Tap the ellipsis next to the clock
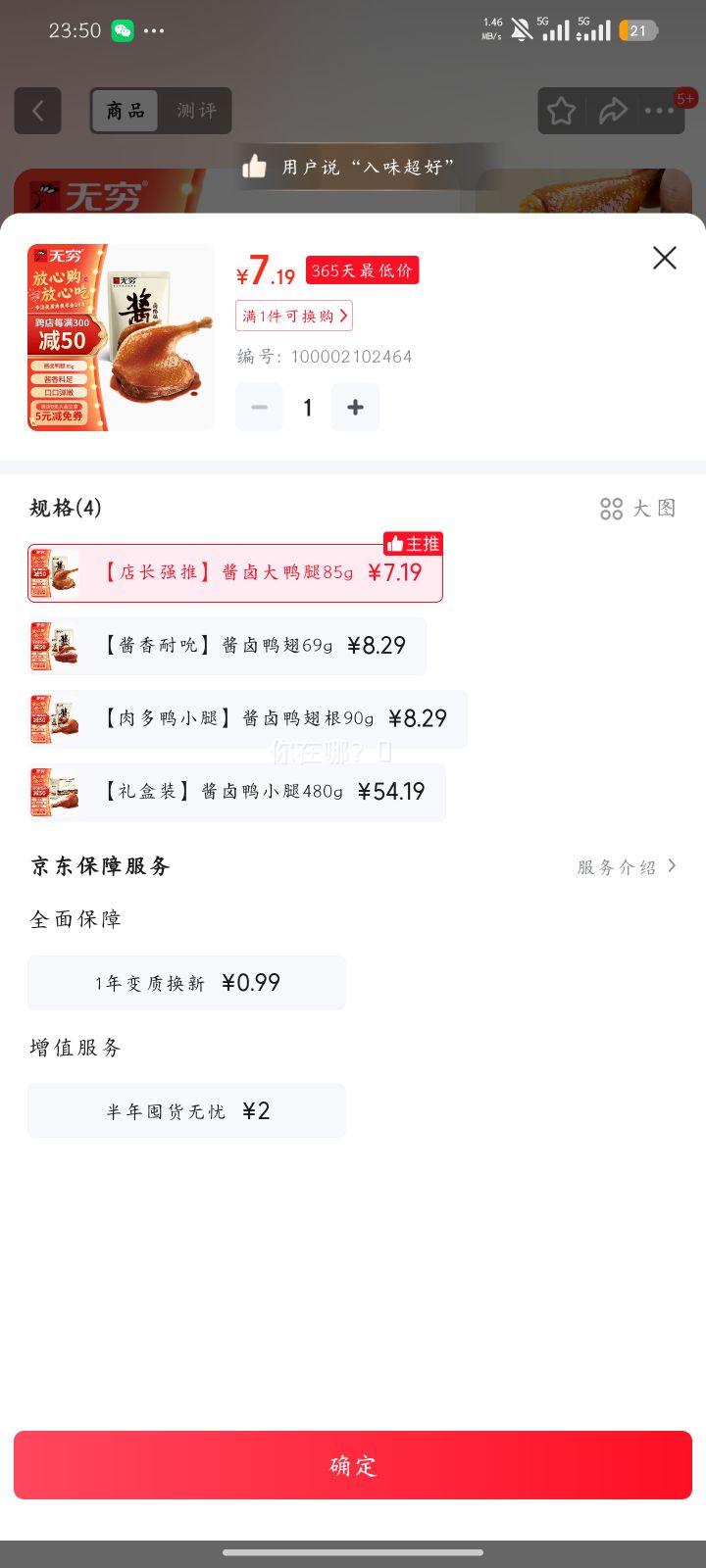The width and height of the screenshot is (706, 1568). (155, 30)
